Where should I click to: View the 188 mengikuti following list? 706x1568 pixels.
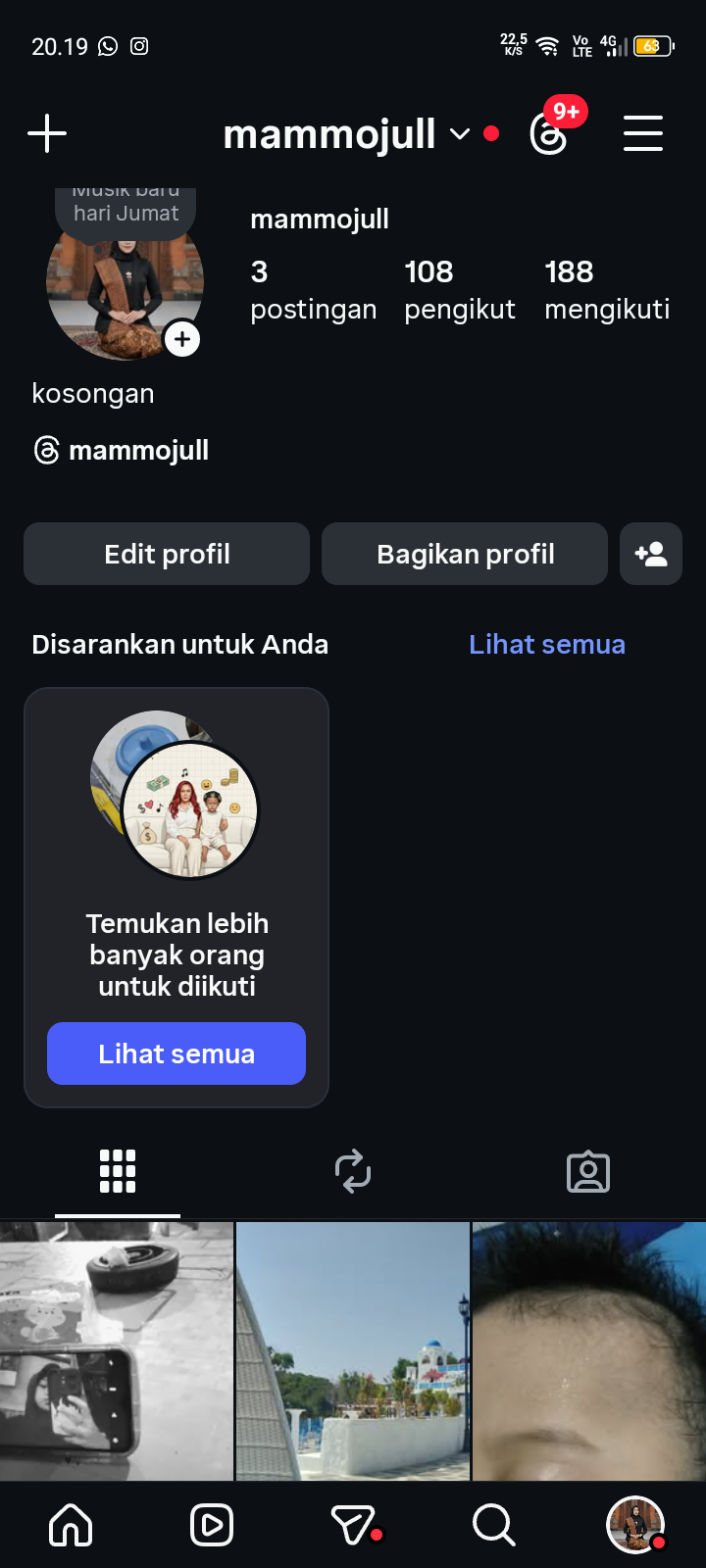pyautogui.click(x=607, y=290)
